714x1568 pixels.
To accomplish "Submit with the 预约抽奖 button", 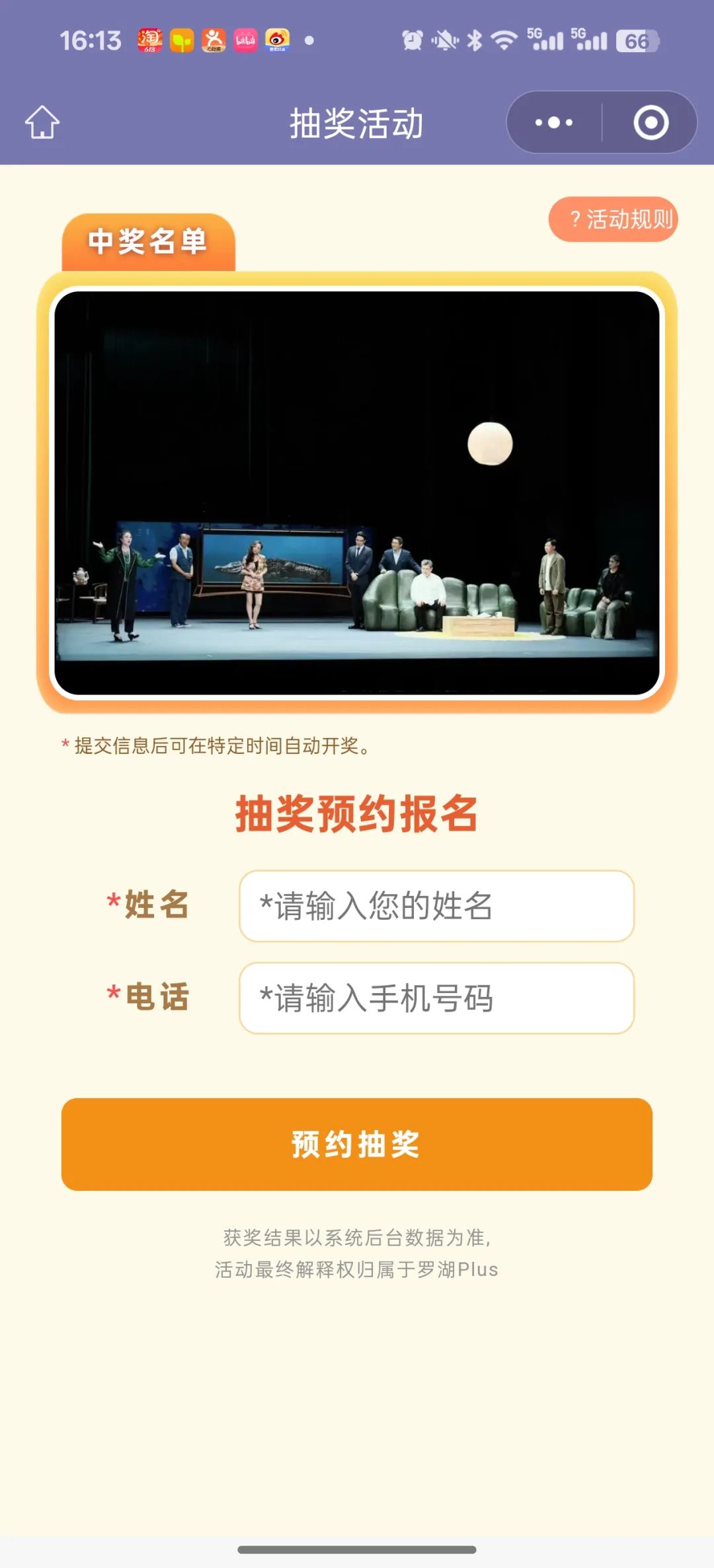I will [357, 1144].
